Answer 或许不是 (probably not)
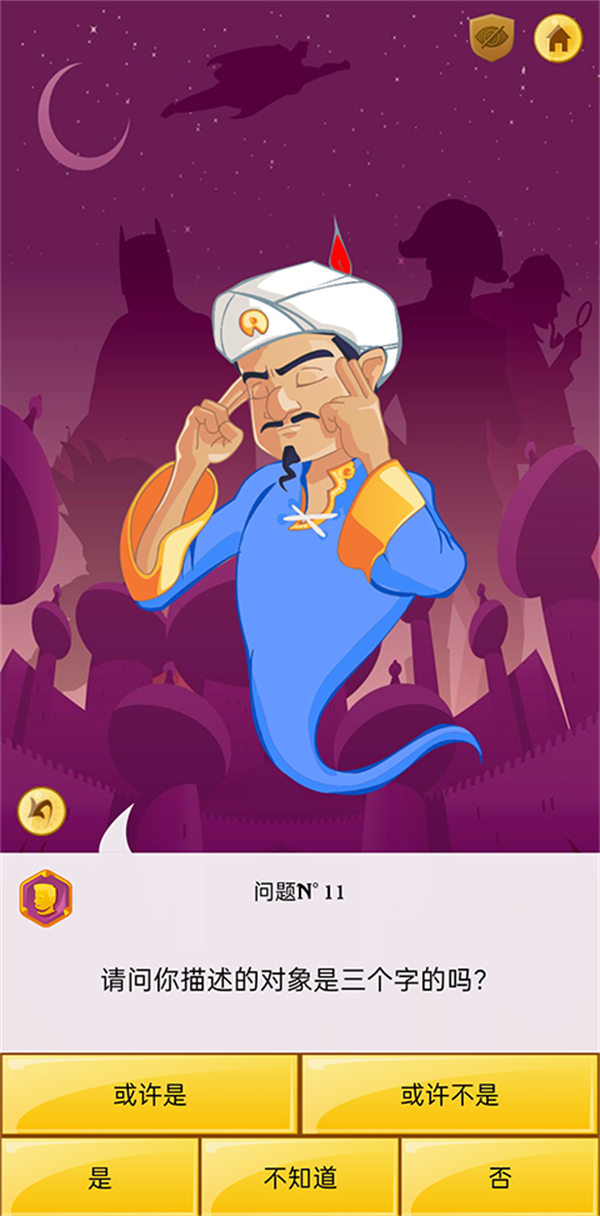Screen dimensions: 600x1216 (x=450, y=1094)
